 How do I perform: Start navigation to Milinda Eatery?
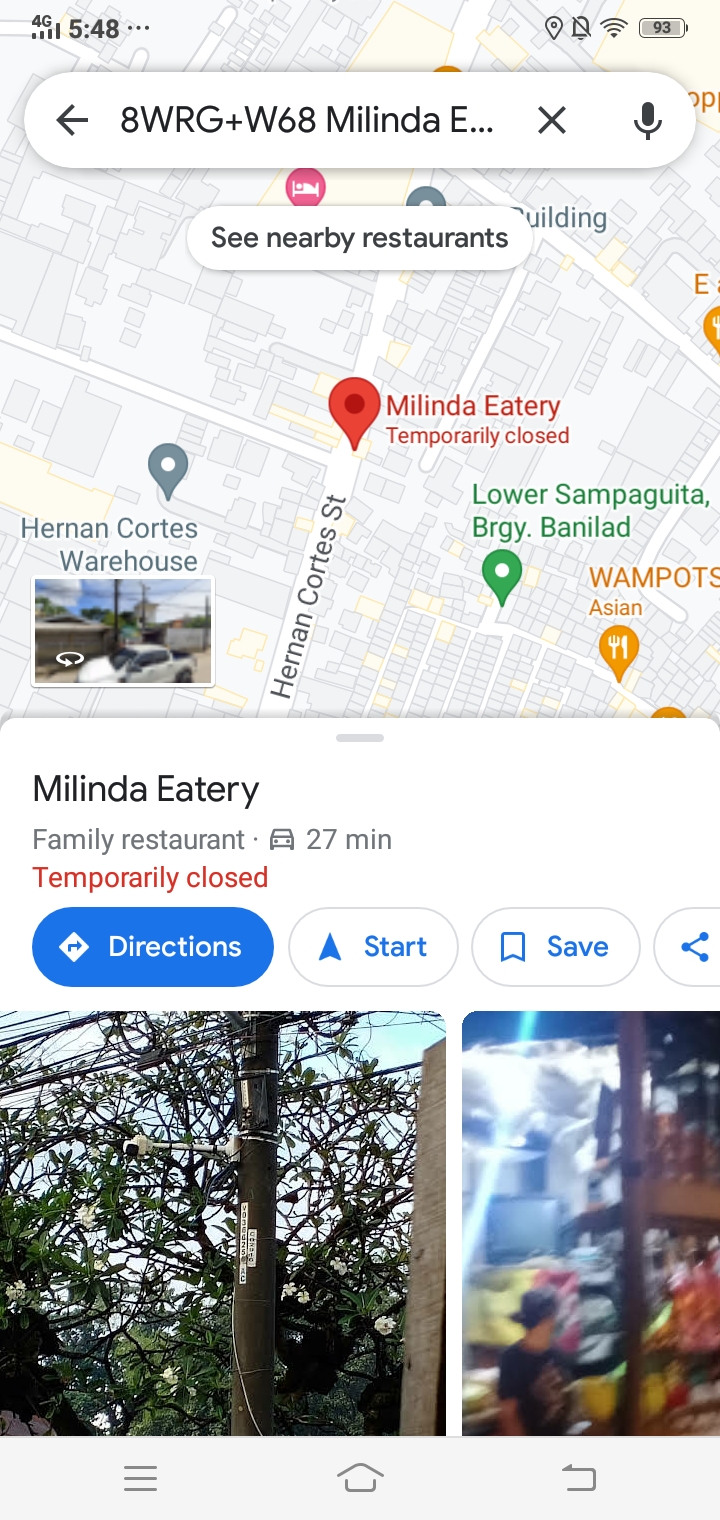(x=373, y=947)
